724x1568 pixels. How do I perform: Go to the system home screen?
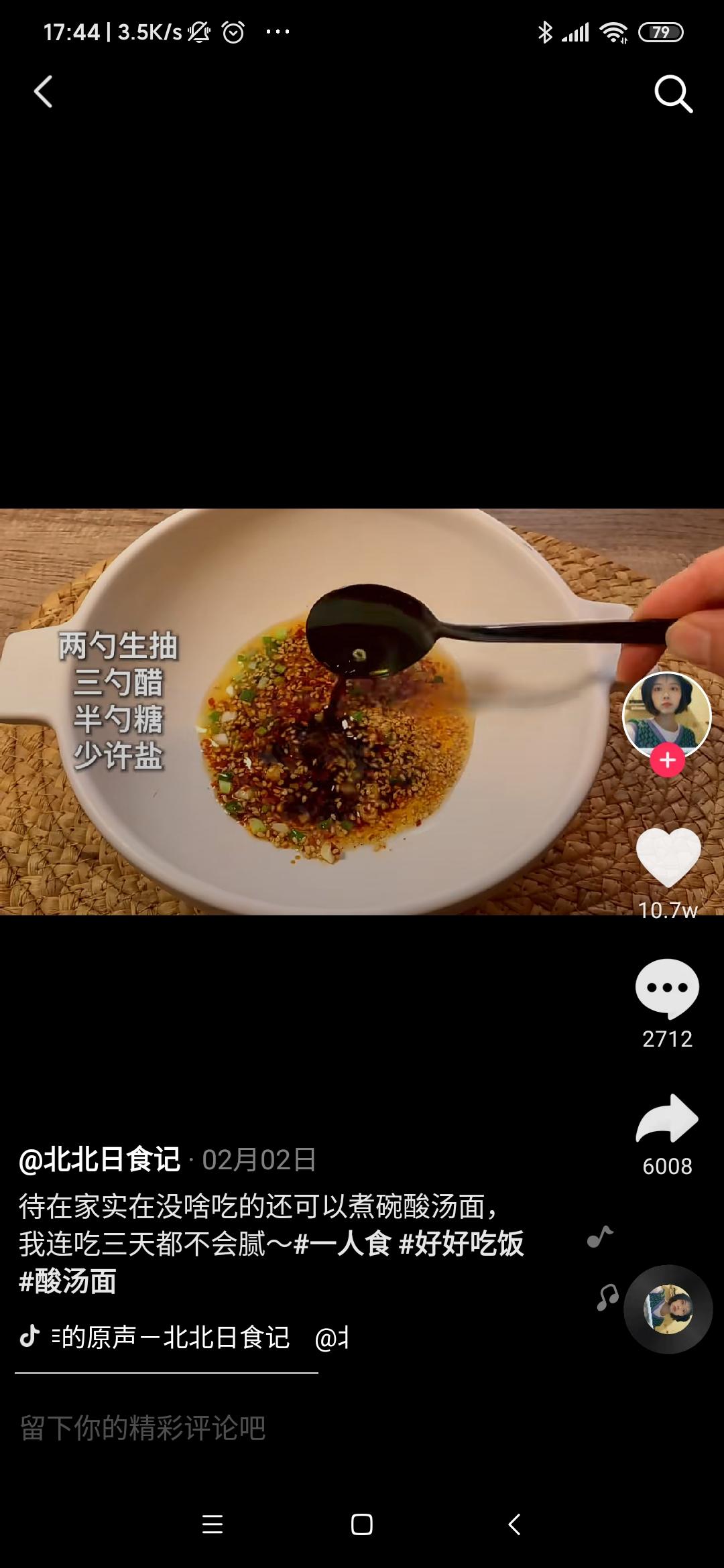tap(362, 1525)
